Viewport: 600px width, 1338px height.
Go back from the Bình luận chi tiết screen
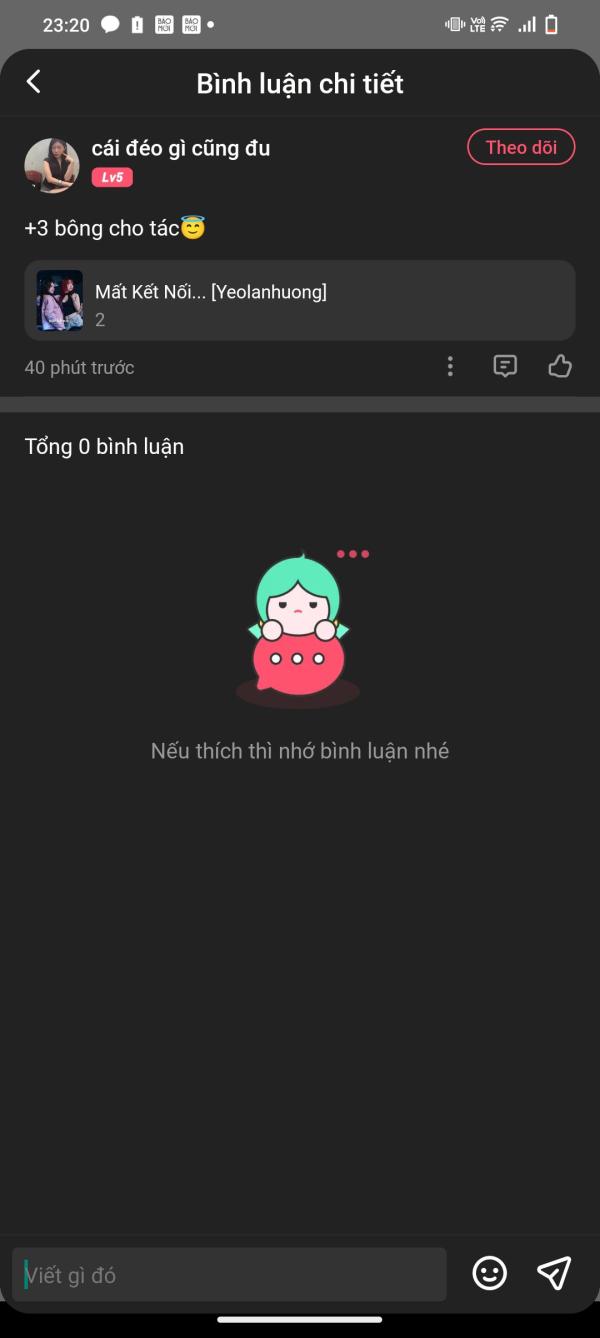[34, 82]
